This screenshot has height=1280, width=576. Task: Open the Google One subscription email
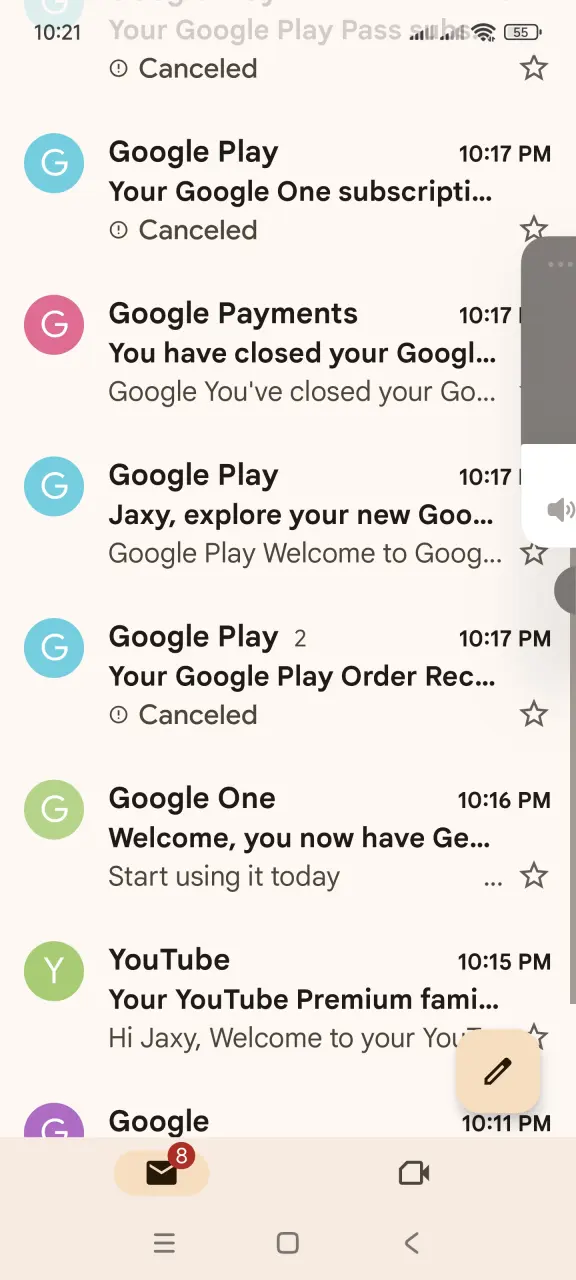288,191
